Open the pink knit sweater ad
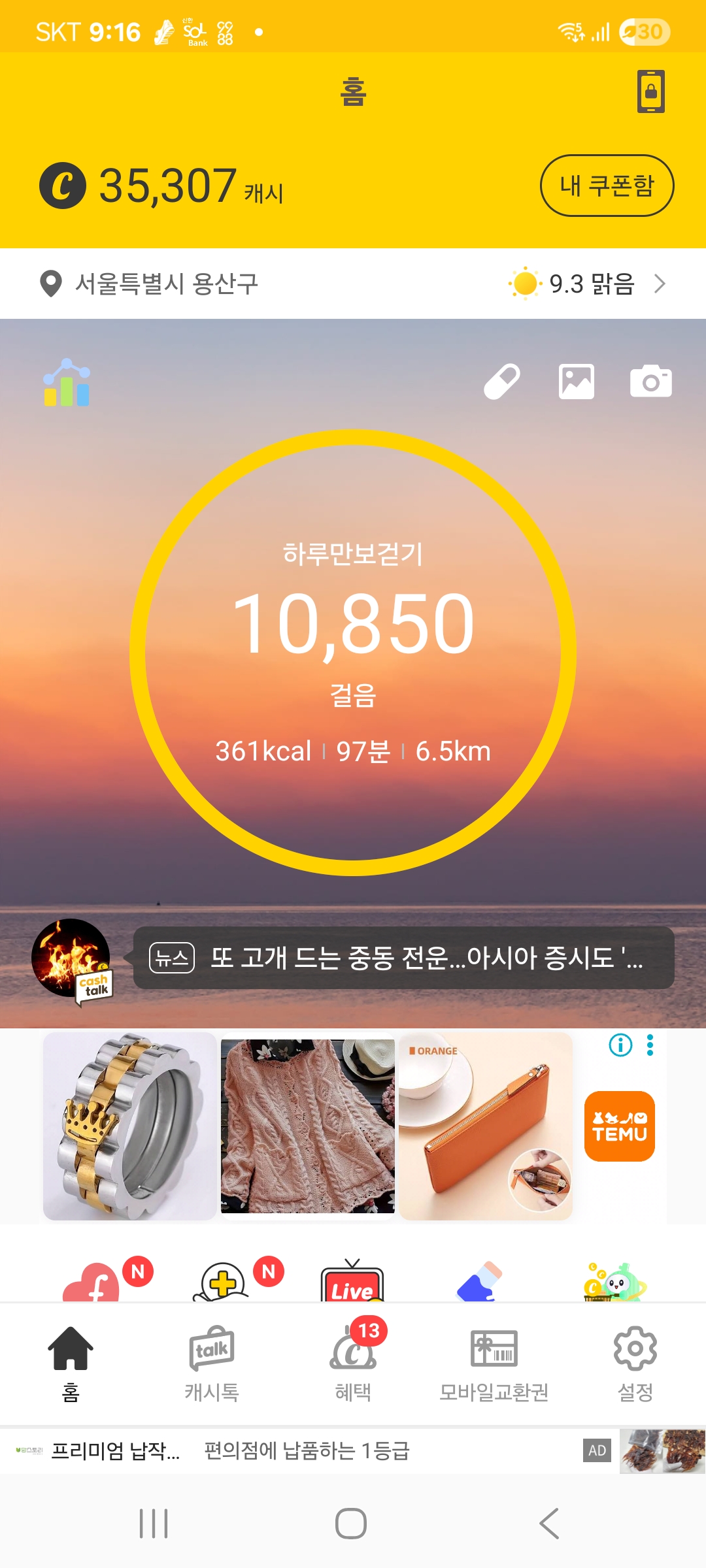 click(307, 1126)
